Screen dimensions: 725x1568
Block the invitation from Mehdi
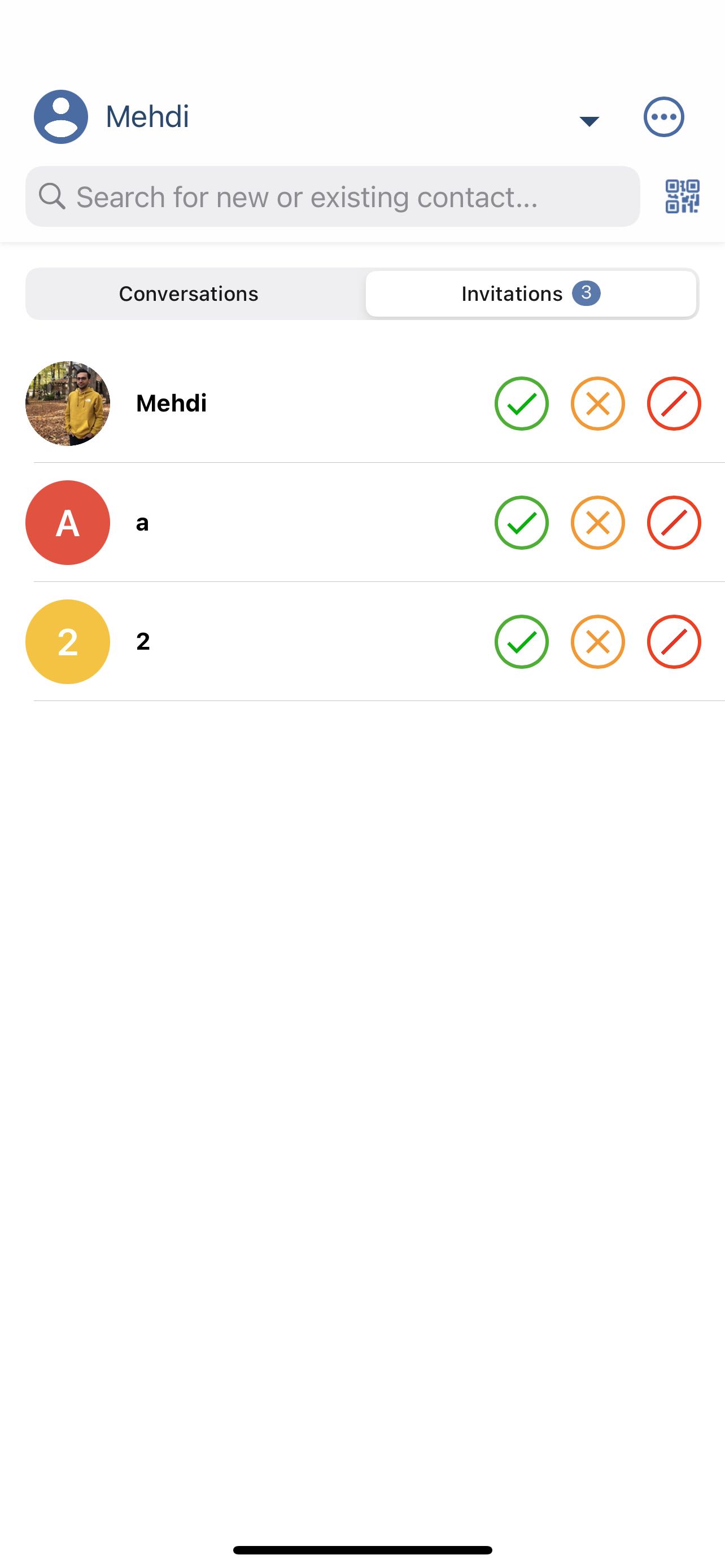click(x=674, y=404)
